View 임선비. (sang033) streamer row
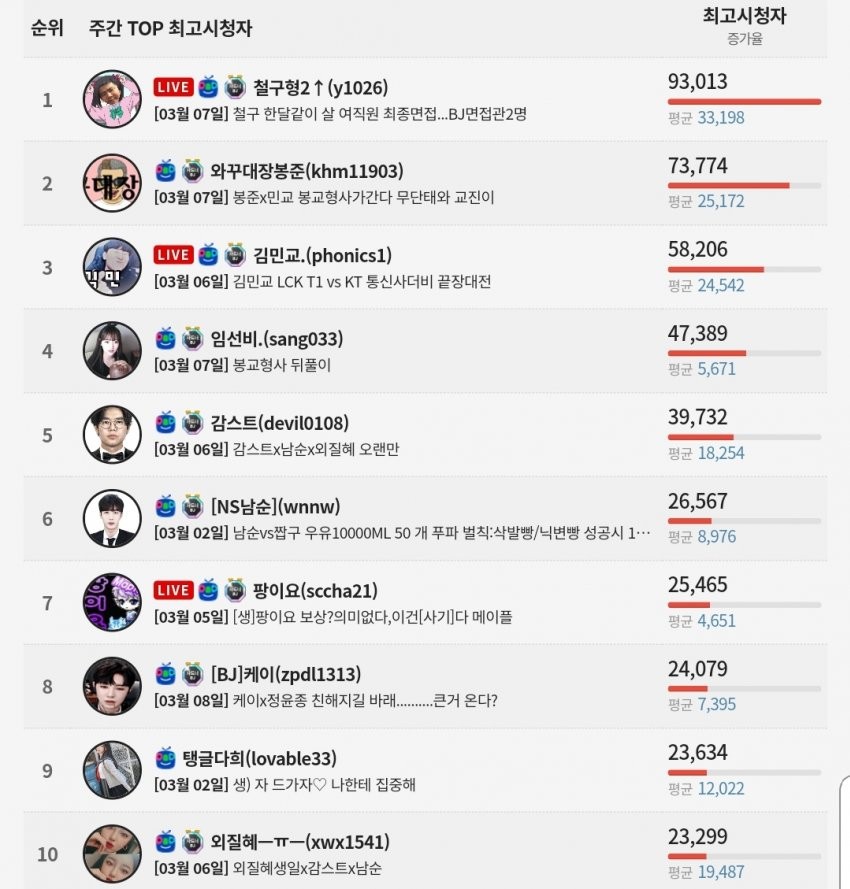The height and width of the screenshot is (889, 850). pyautogui.click(x=282, y=339)
